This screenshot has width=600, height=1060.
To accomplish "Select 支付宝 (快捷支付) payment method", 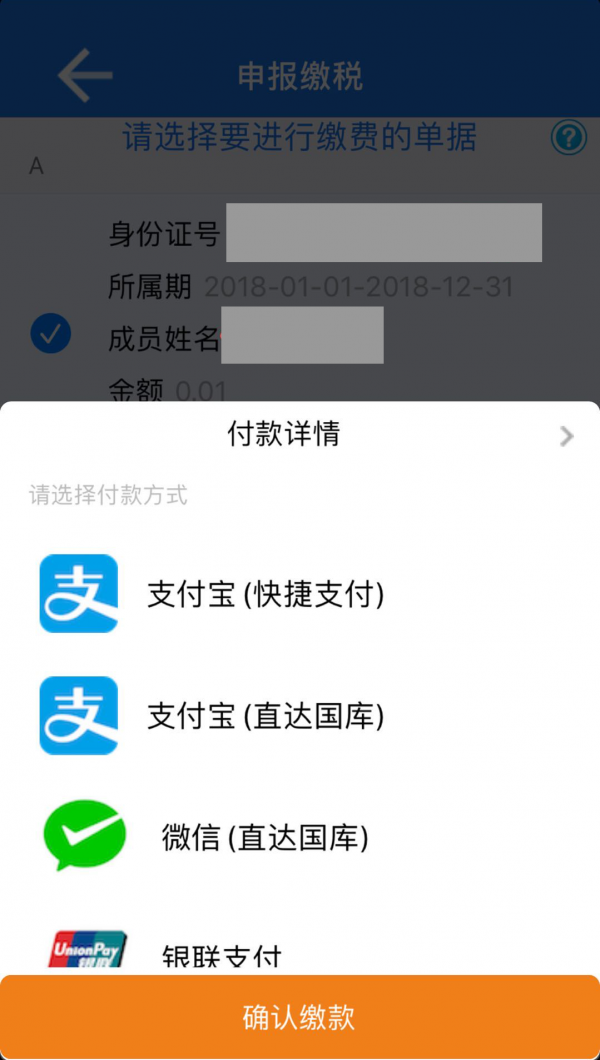I will (x=300, y=594).
